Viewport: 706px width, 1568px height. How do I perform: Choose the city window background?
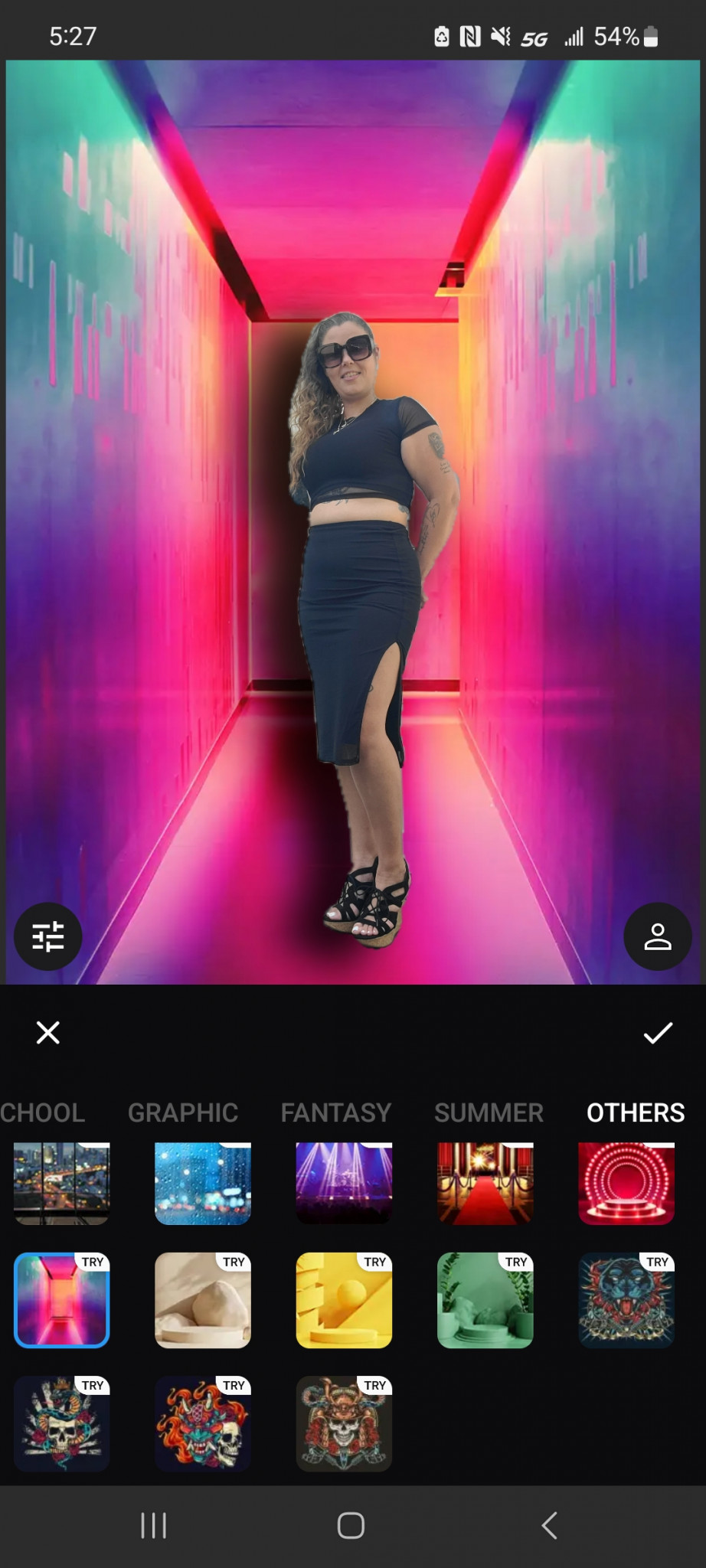coord(62,1184)
